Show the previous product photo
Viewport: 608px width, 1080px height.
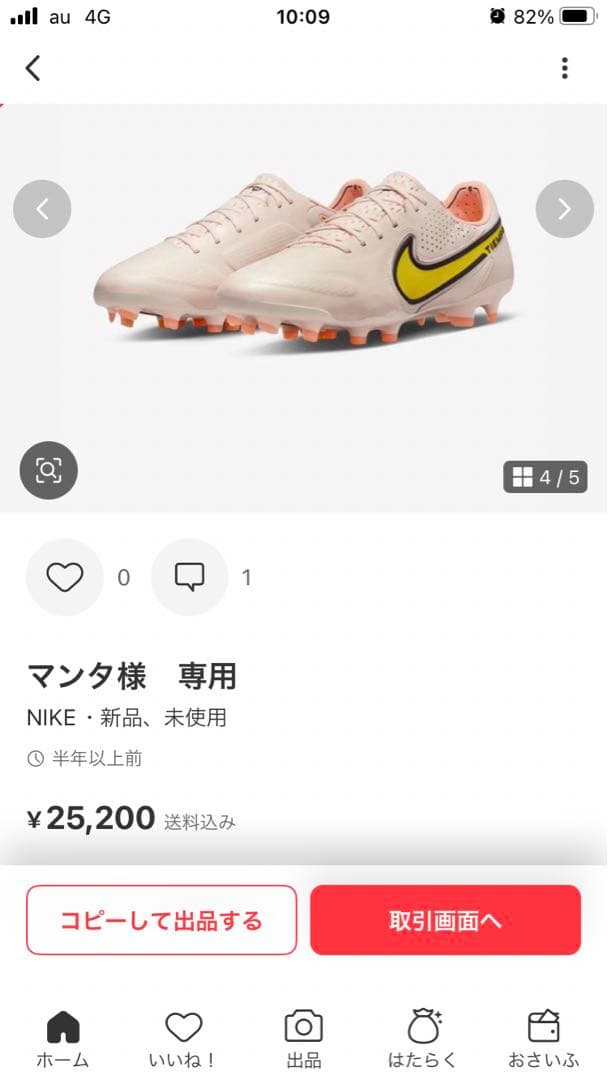[x=42, y=209]
